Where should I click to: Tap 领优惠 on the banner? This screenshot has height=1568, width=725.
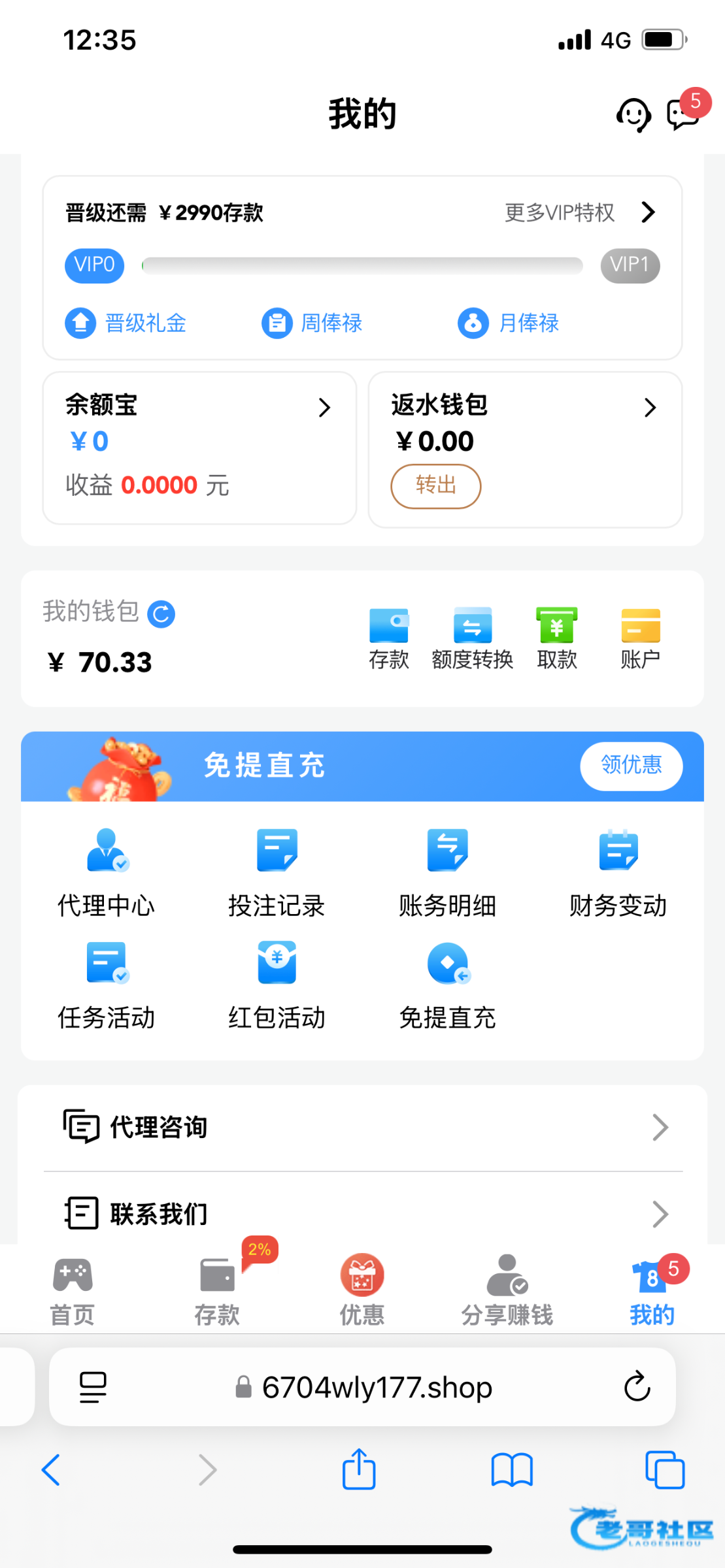pos(631,765)
